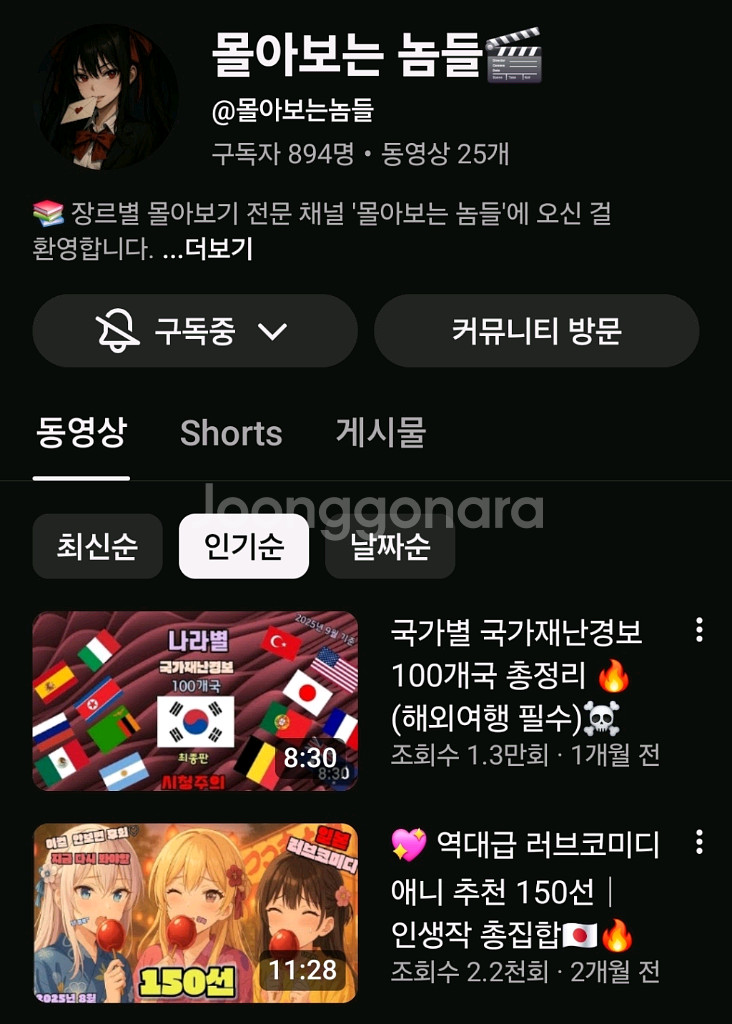Screen dimensions: 732x1024
Task: Open options for the 러브코미디 애니 video
Action: (699, 842)
